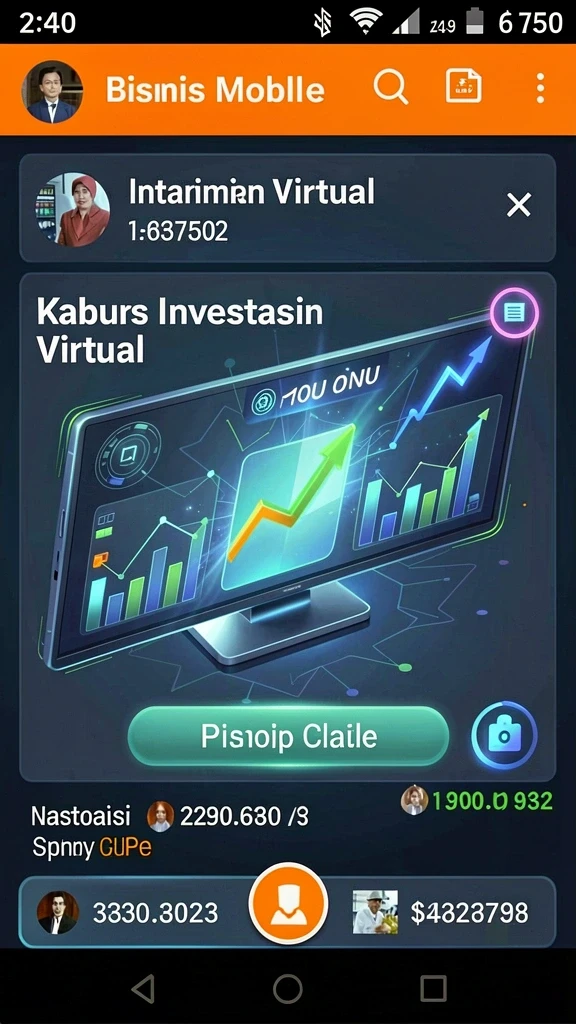Tap the round camera button beside Pisıoip Claile
The image size is (576, 1024).
click(504, 736)
